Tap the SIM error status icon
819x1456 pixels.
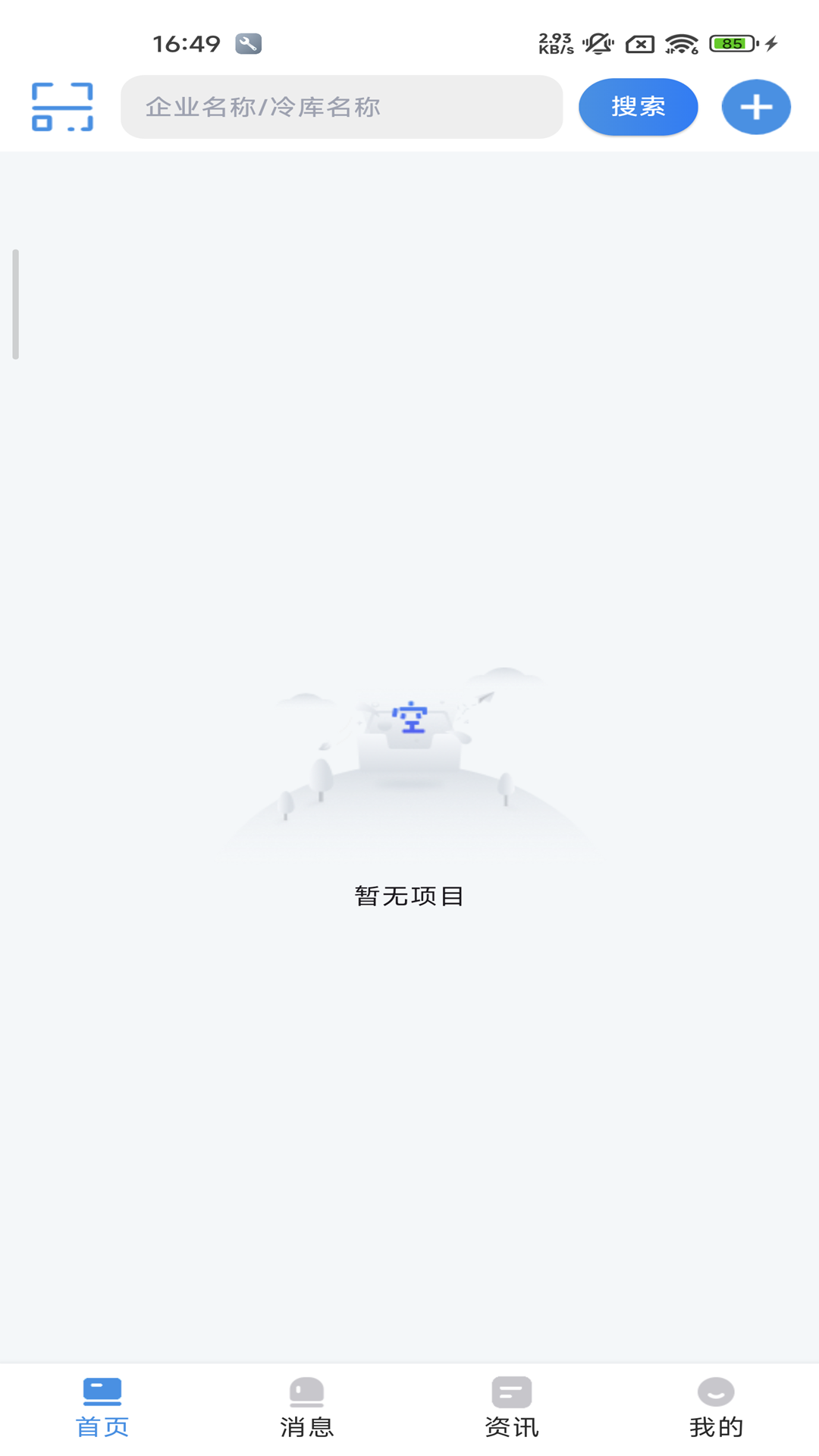[639, 43]
